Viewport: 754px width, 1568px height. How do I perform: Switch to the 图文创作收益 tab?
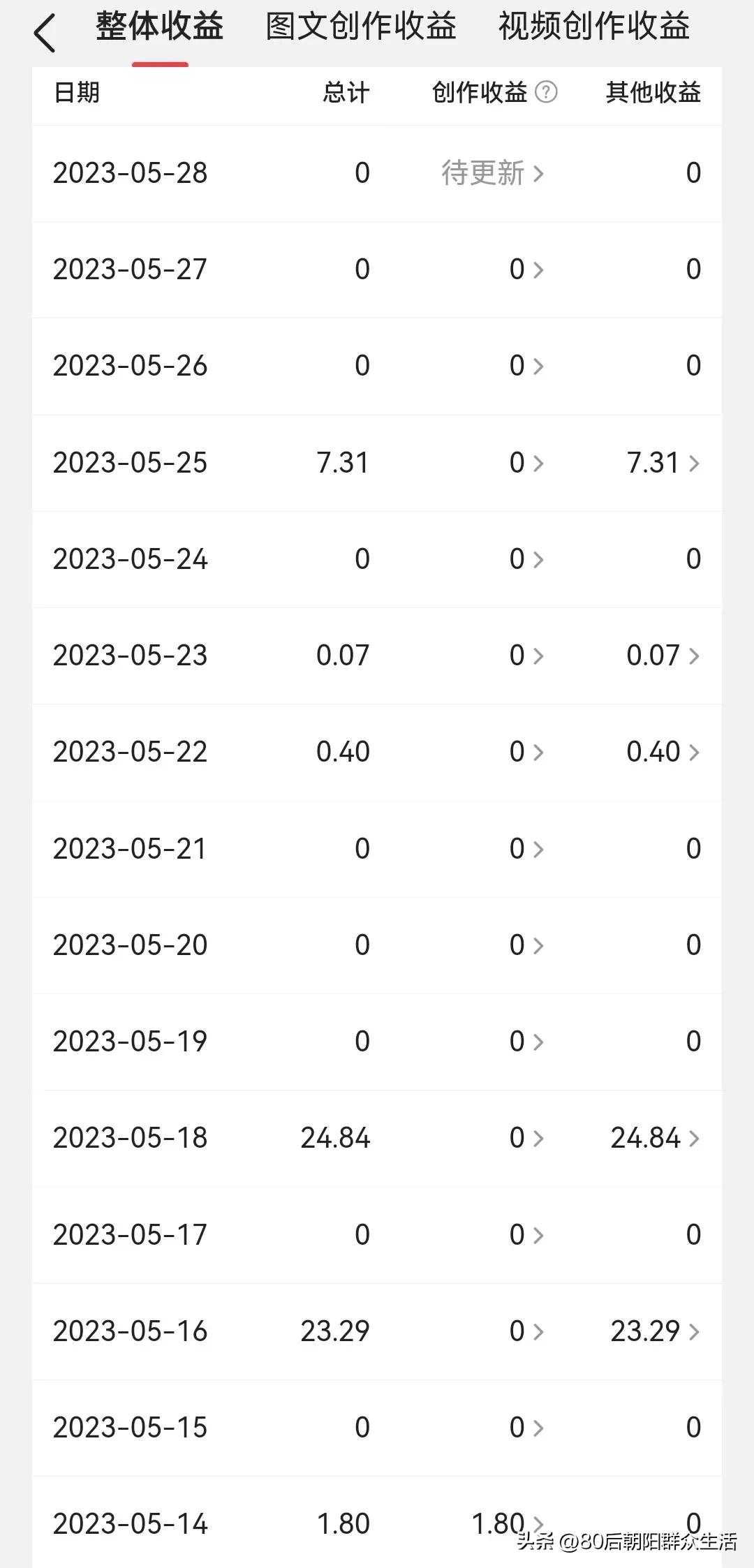(x=361, y=27)
